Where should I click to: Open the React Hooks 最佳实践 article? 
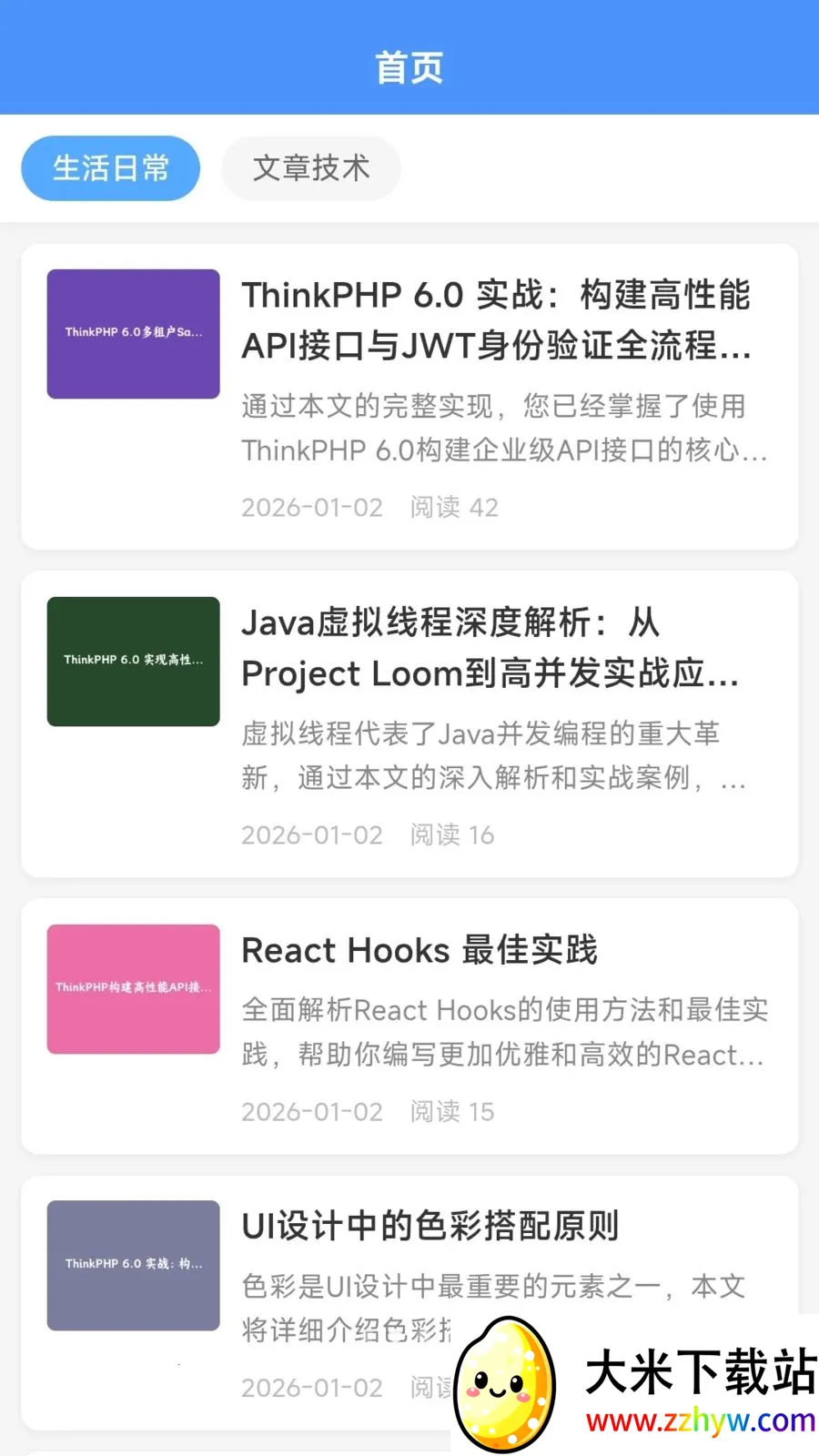pos(420,950)
